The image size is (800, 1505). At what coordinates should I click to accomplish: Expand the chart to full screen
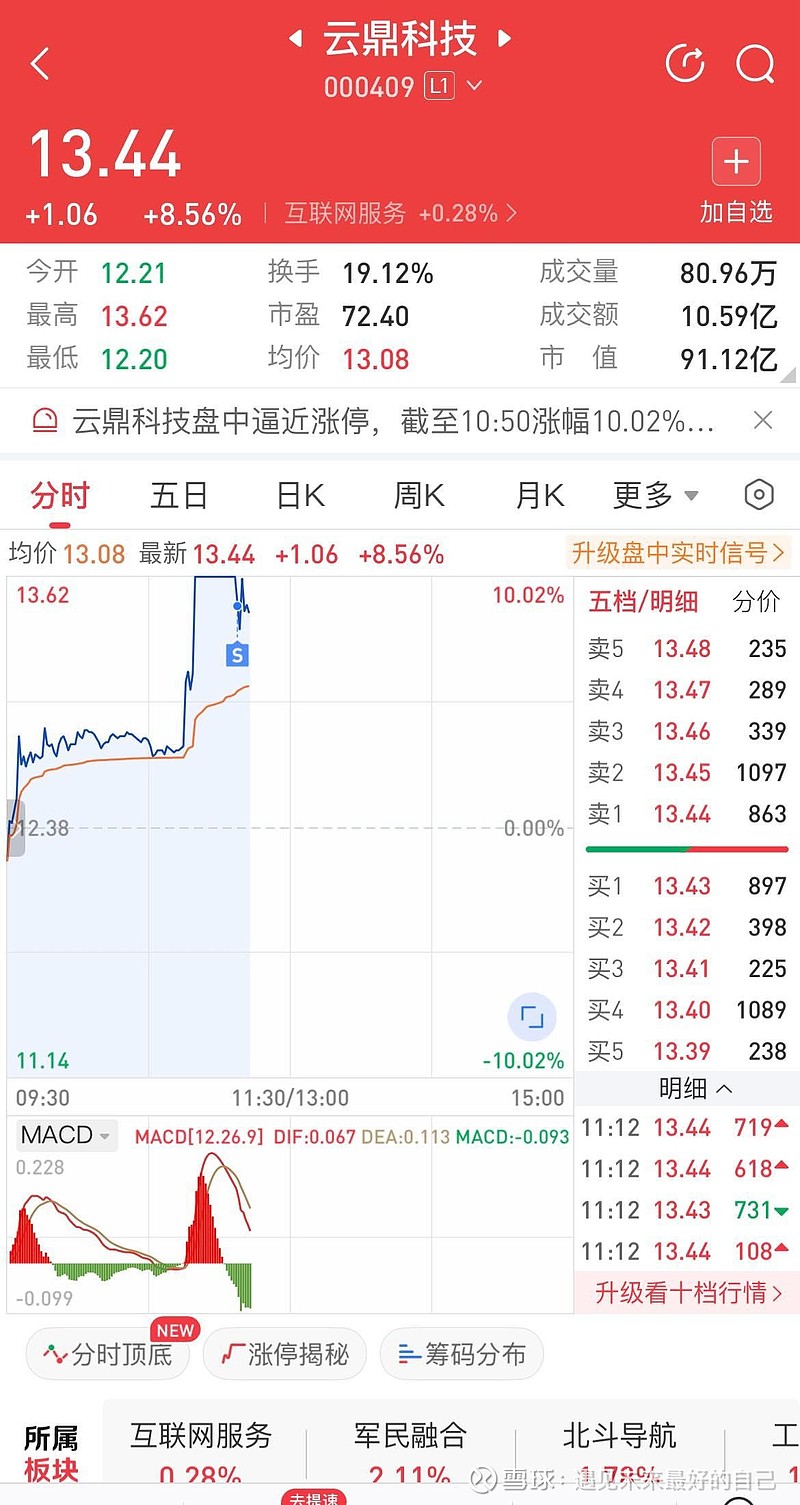[532, 1019]
